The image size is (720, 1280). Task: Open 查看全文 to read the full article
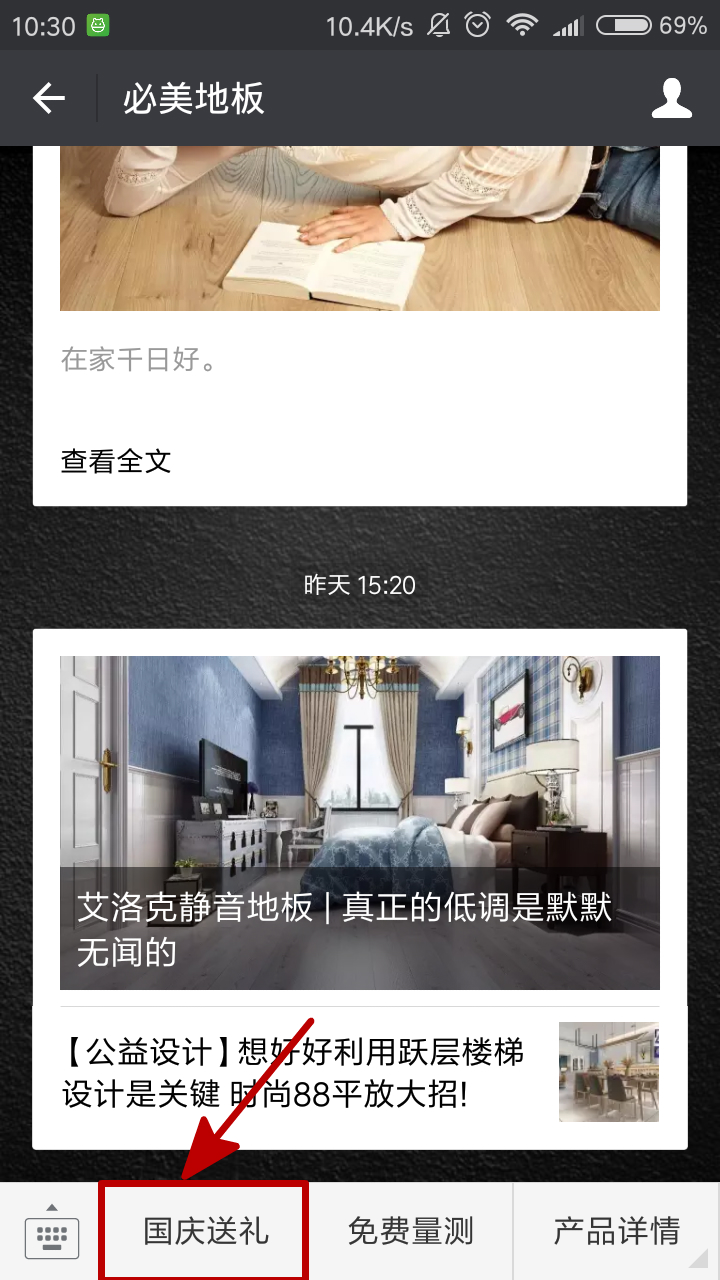point(116,461)
